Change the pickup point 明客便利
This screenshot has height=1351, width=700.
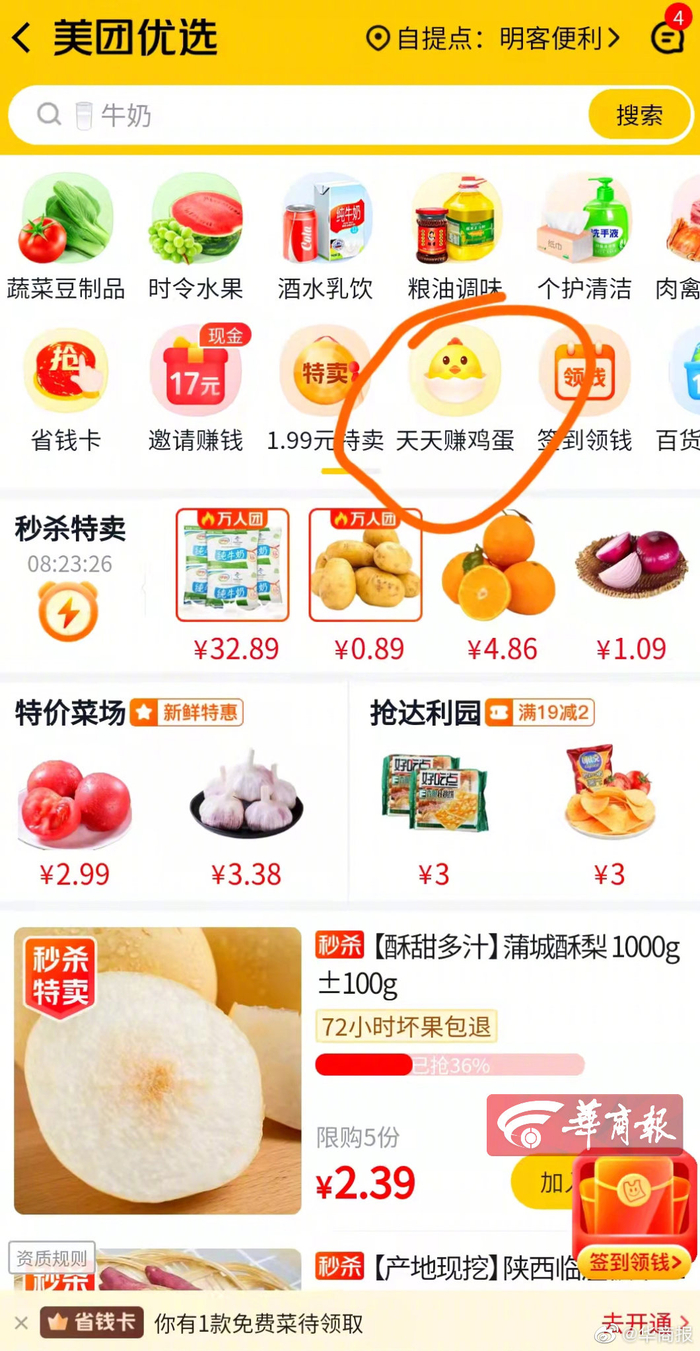(x=494, y=39)
